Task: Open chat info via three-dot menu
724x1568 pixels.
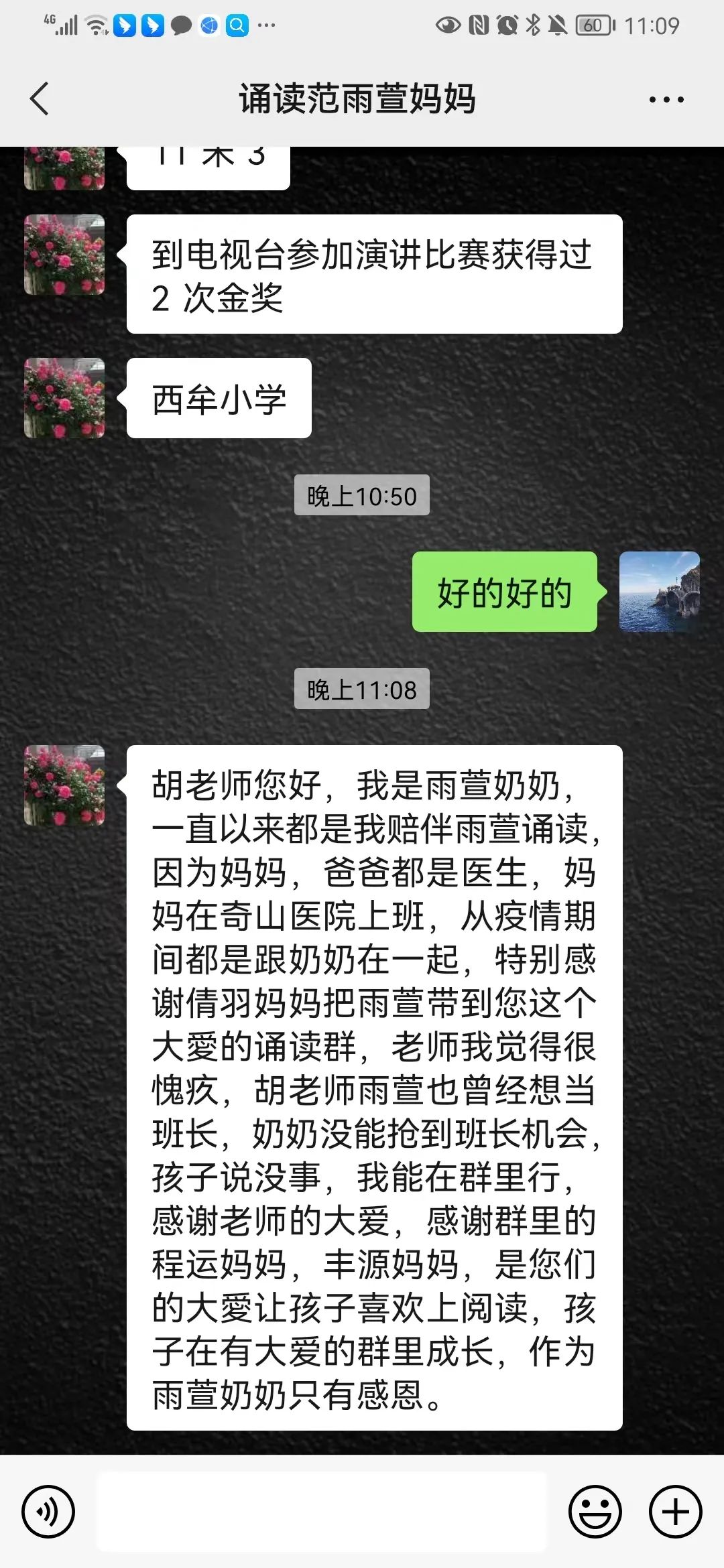Action: click(x=666, y=100)
